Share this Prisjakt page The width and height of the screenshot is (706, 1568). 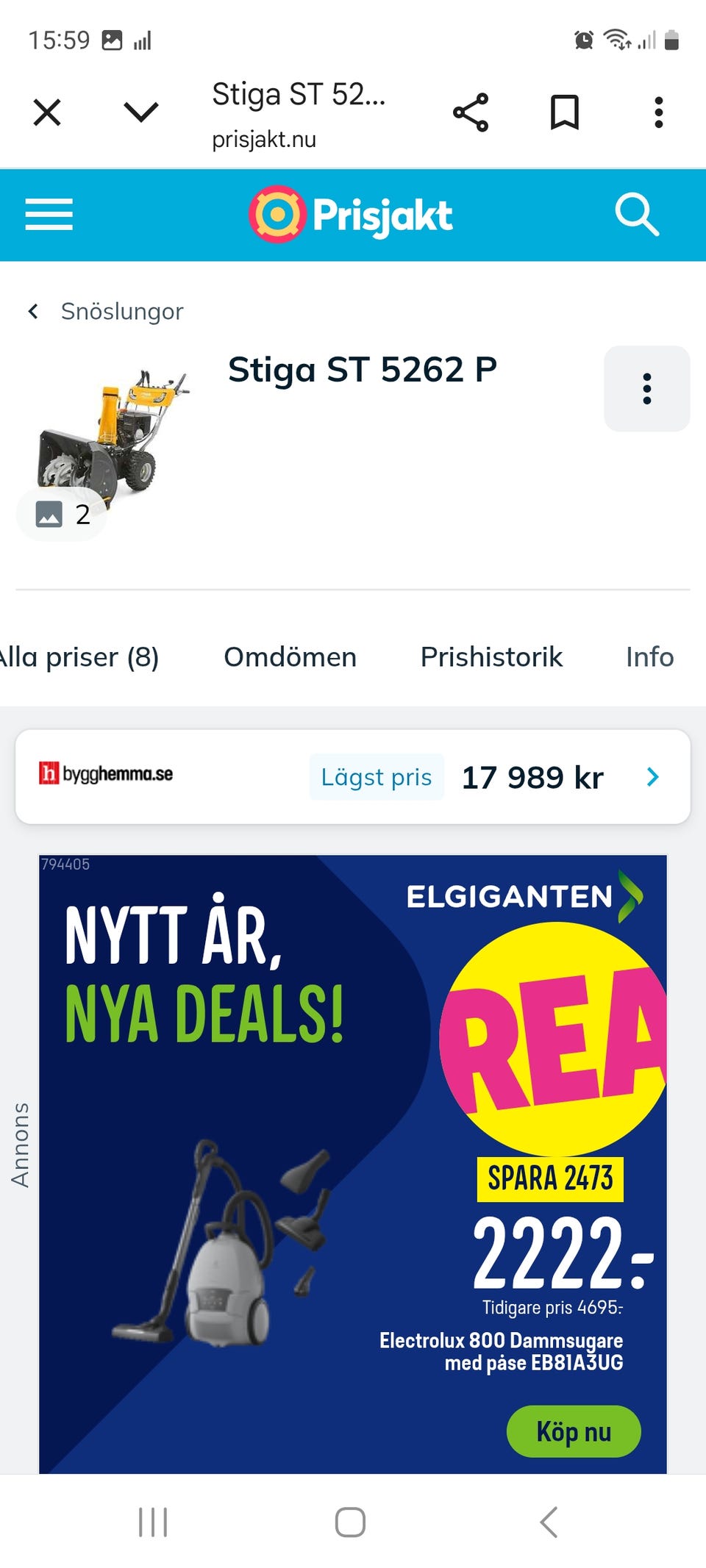click(x=471, y=112)
